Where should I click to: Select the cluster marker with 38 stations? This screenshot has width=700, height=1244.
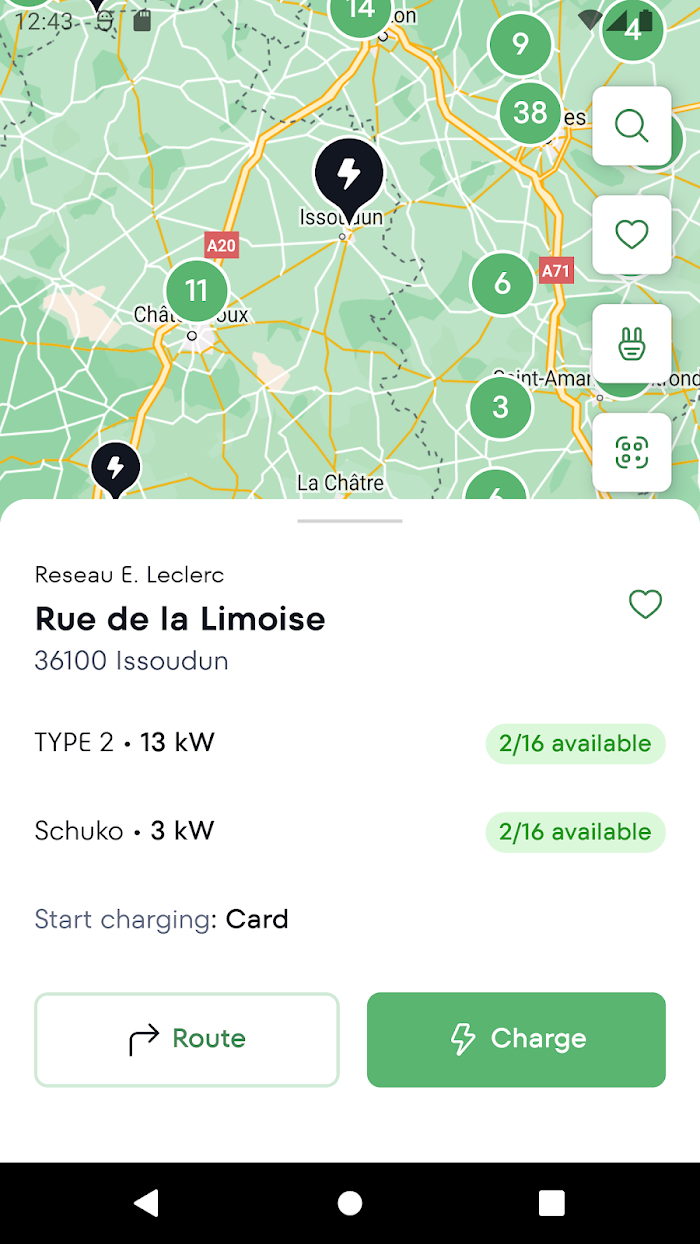(x=530, y=113)
